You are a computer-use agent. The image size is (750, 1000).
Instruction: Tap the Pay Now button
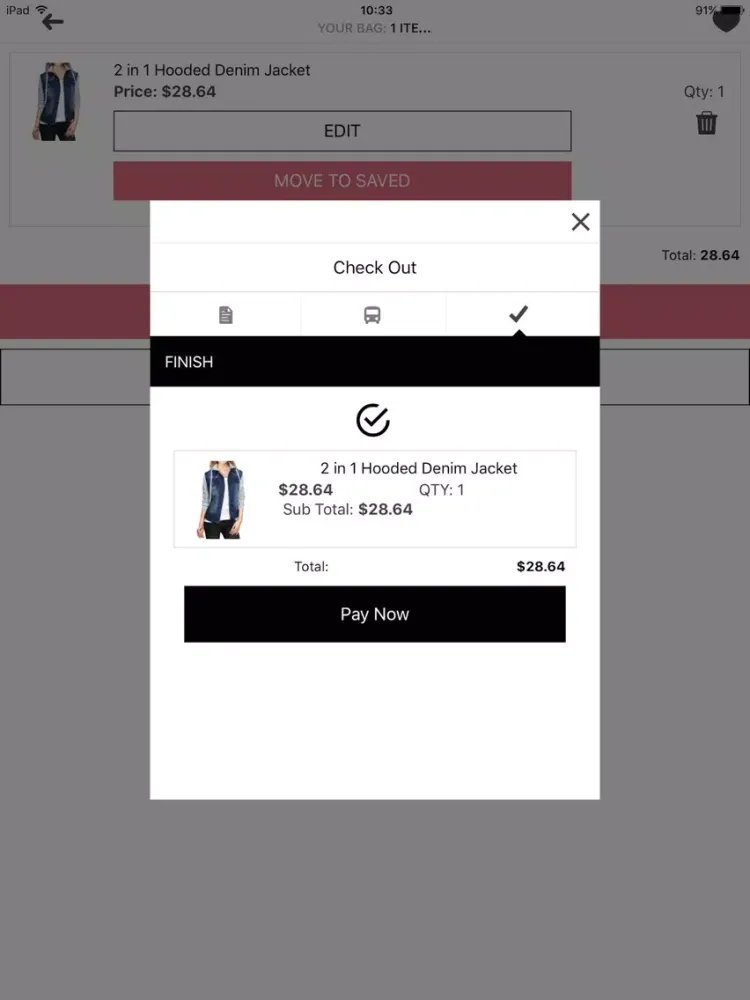374,614
